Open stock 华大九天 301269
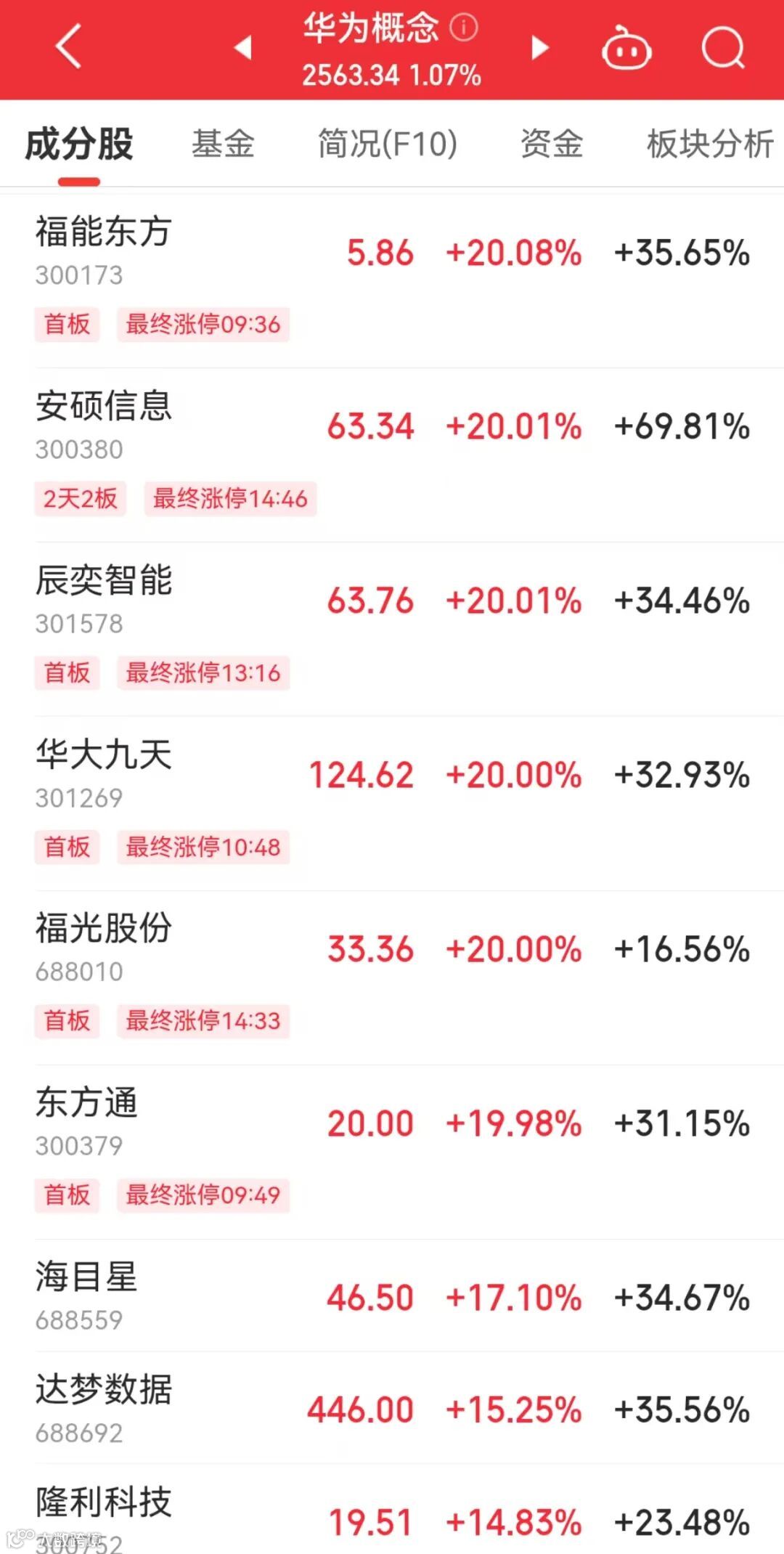This screenshot has width=784, height=1554. (x=104, y=773)
